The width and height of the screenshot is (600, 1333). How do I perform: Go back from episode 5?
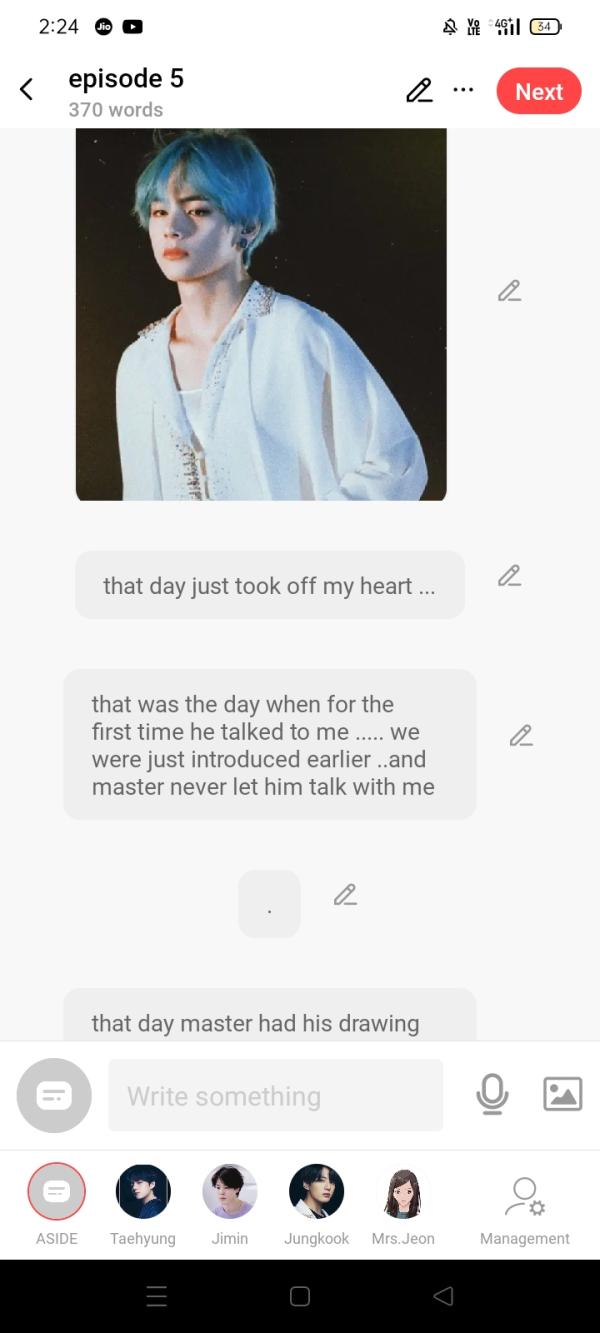tap(27, 90)
